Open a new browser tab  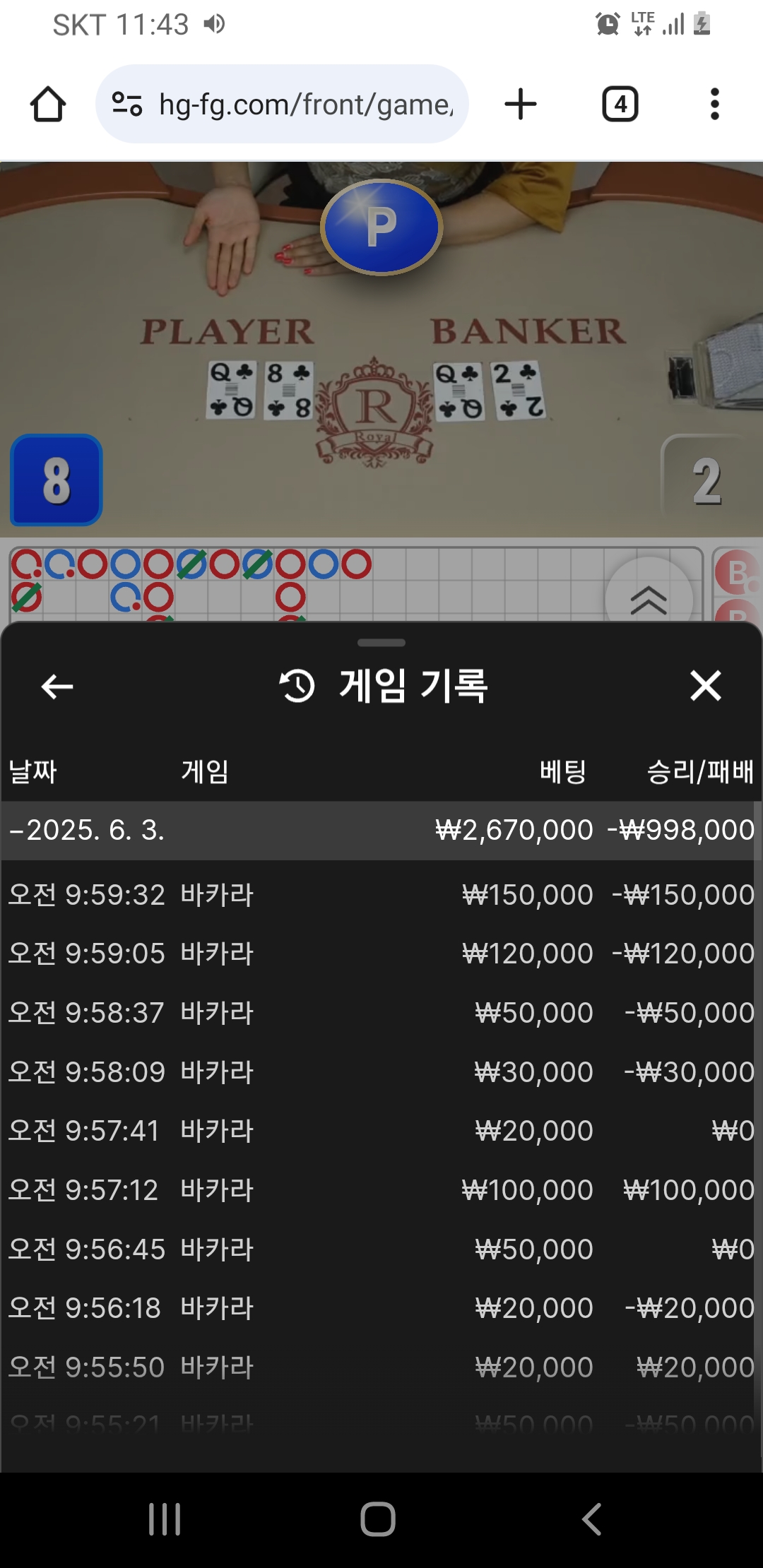pyautogui.click(x=521, y=105)
